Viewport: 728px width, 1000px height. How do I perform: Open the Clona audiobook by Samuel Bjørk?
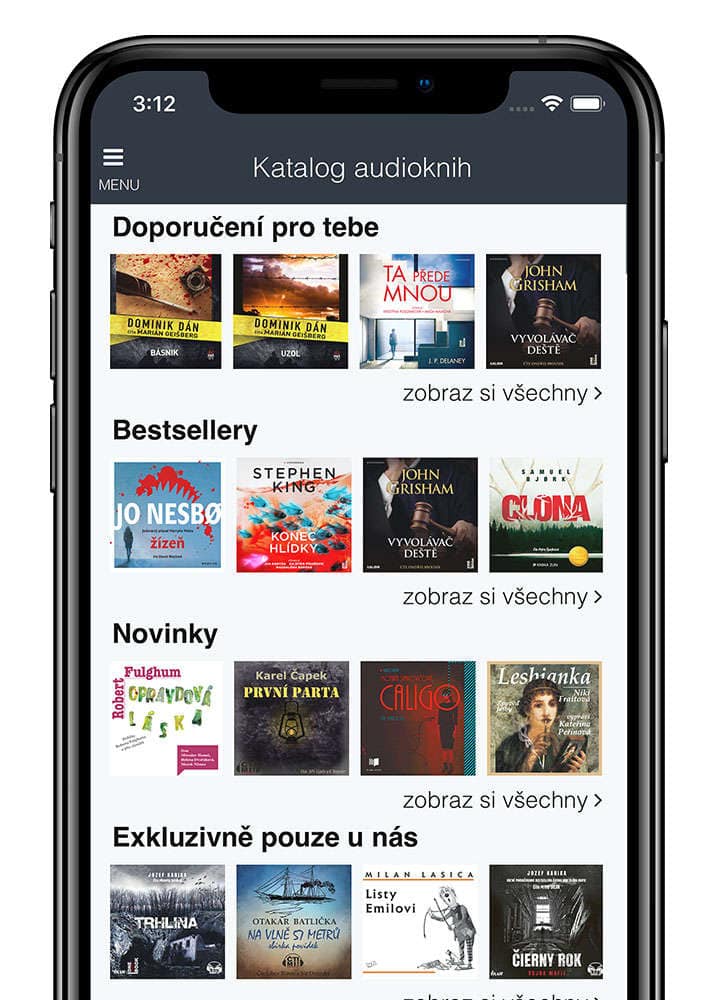[546, 515]
